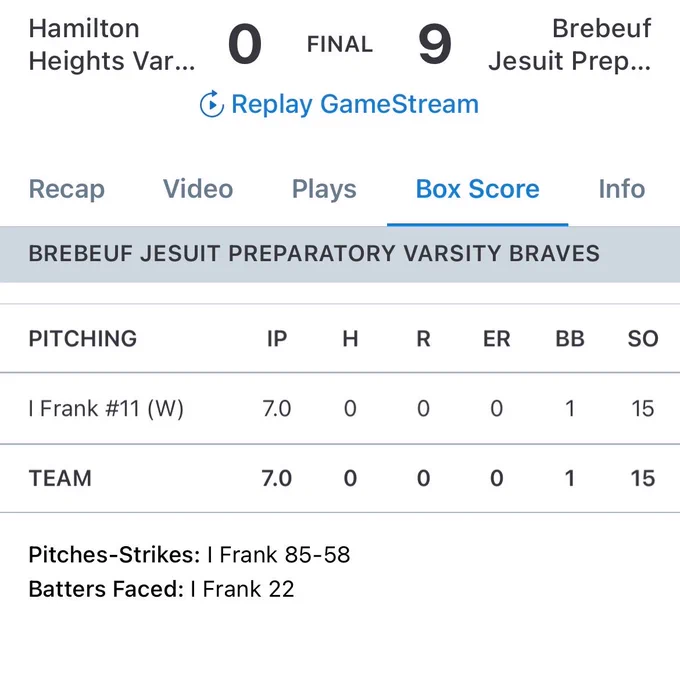680x677 pixels.
Task: Open the Plays tab
Action: (x=324, y=189)
